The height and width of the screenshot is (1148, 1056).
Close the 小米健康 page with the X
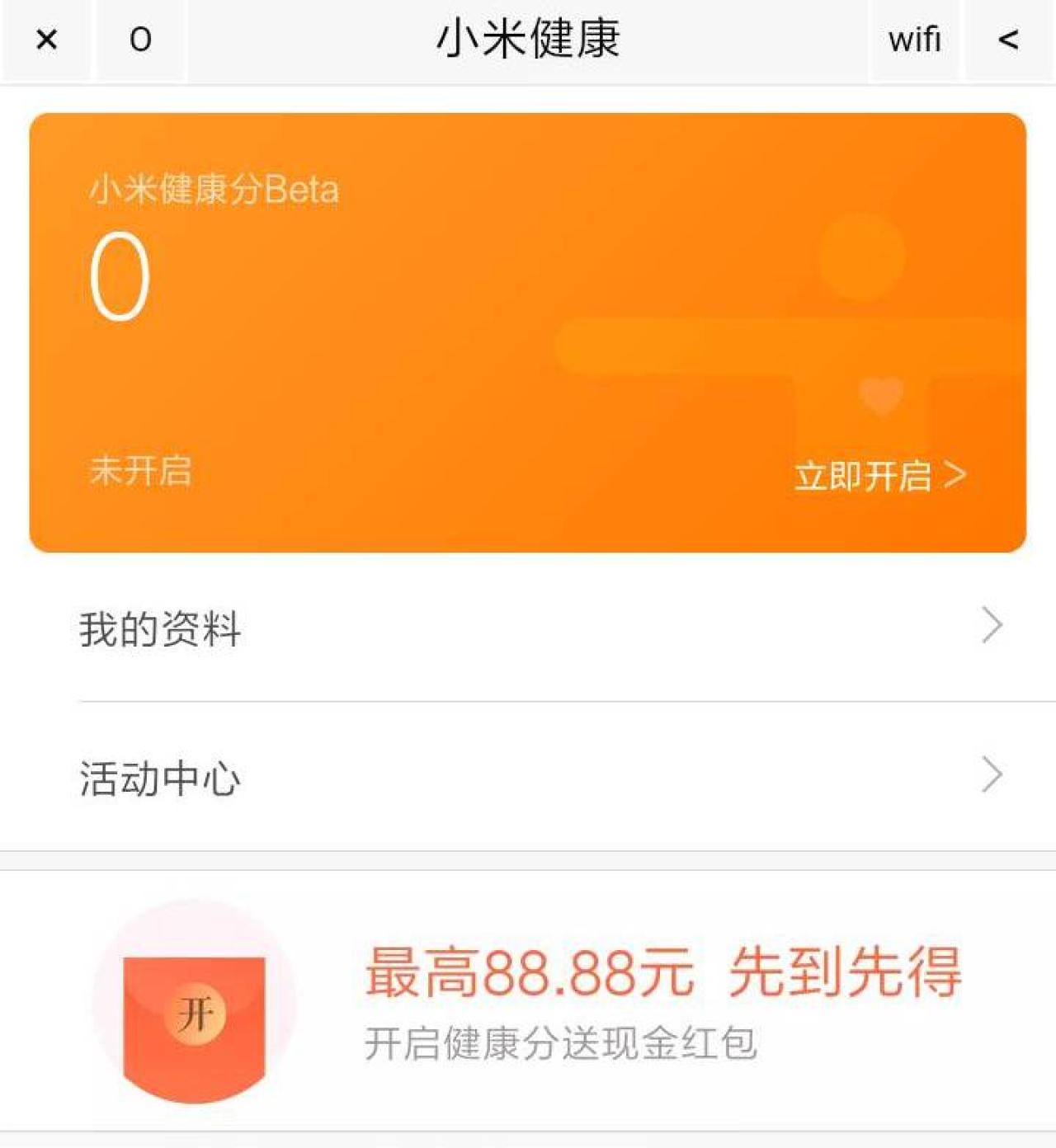click(47, 40)
